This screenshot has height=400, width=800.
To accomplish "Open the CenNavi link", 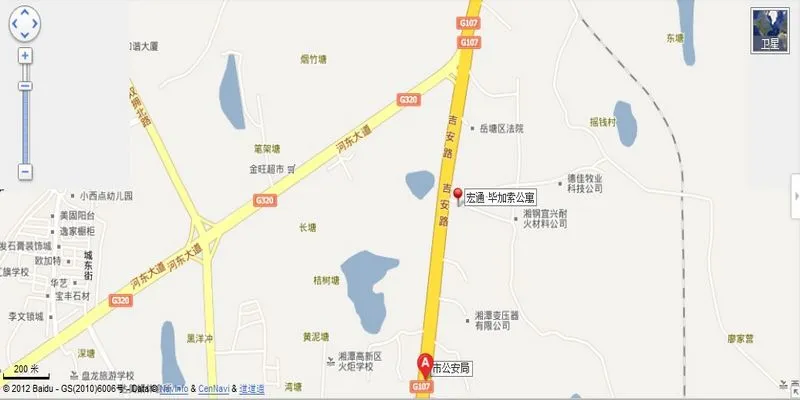I will tap(214, 388).
